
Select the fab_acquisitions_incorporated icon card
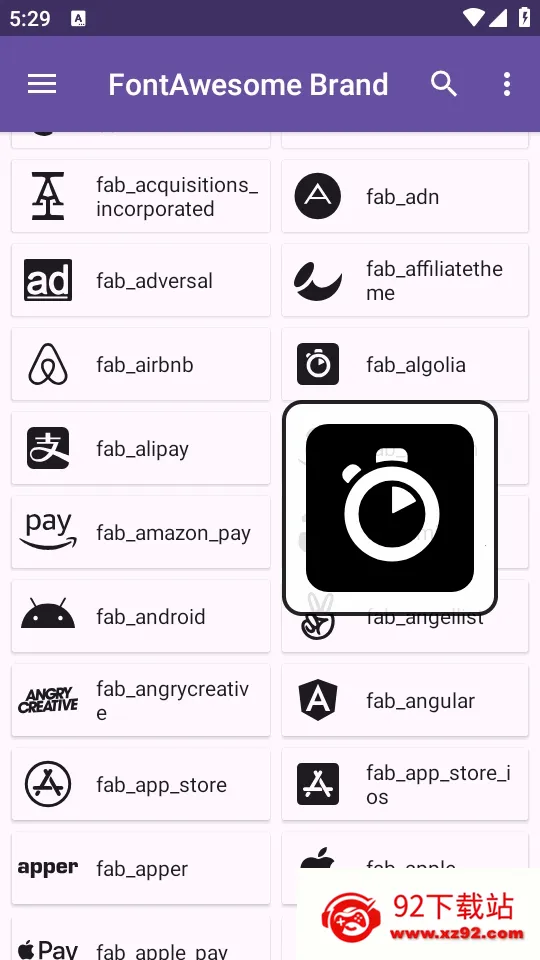click(141, 197)
